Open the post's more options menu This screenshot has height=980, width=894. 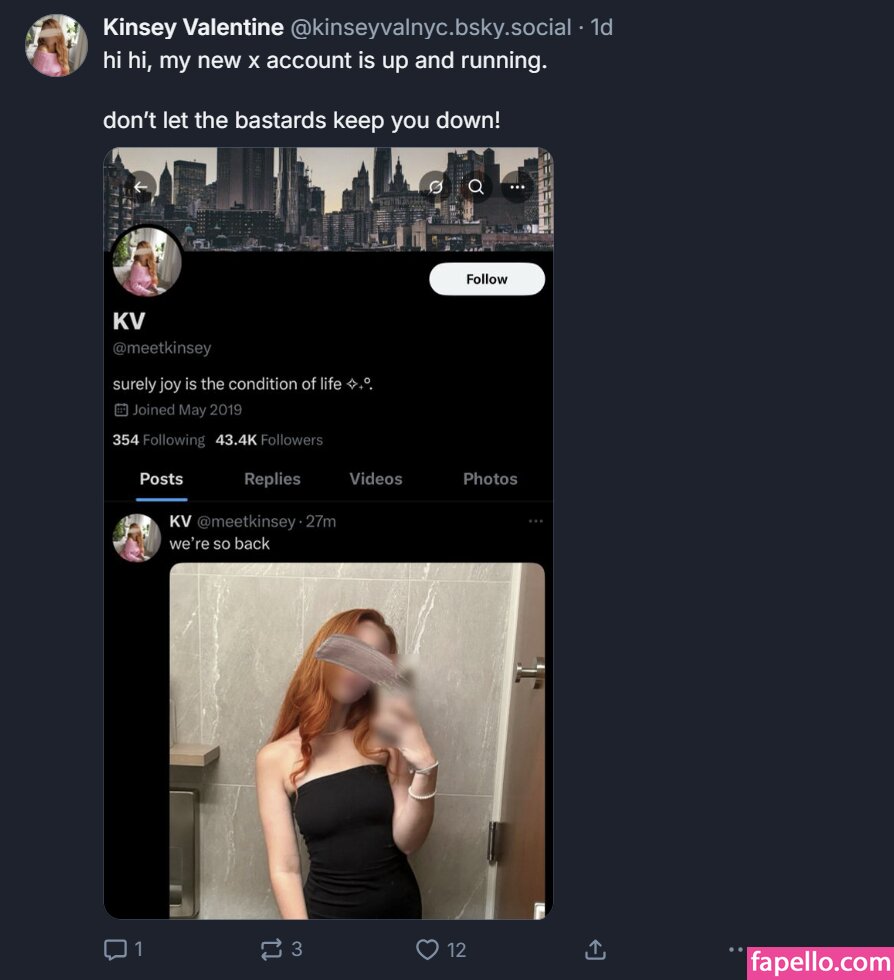click(x=737, y=949)
